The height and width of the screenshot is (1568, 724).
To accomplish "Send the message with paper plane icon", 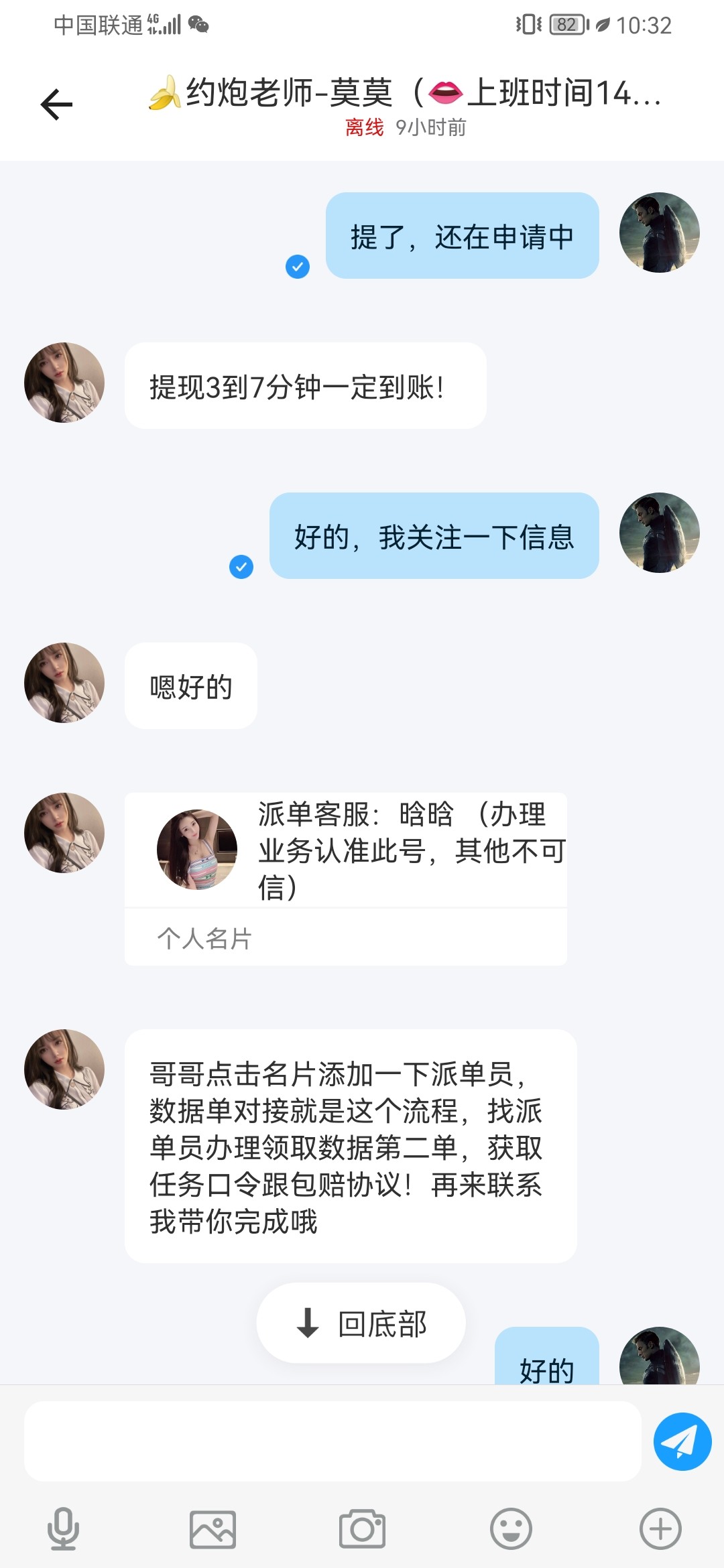I will (682, 1441).
